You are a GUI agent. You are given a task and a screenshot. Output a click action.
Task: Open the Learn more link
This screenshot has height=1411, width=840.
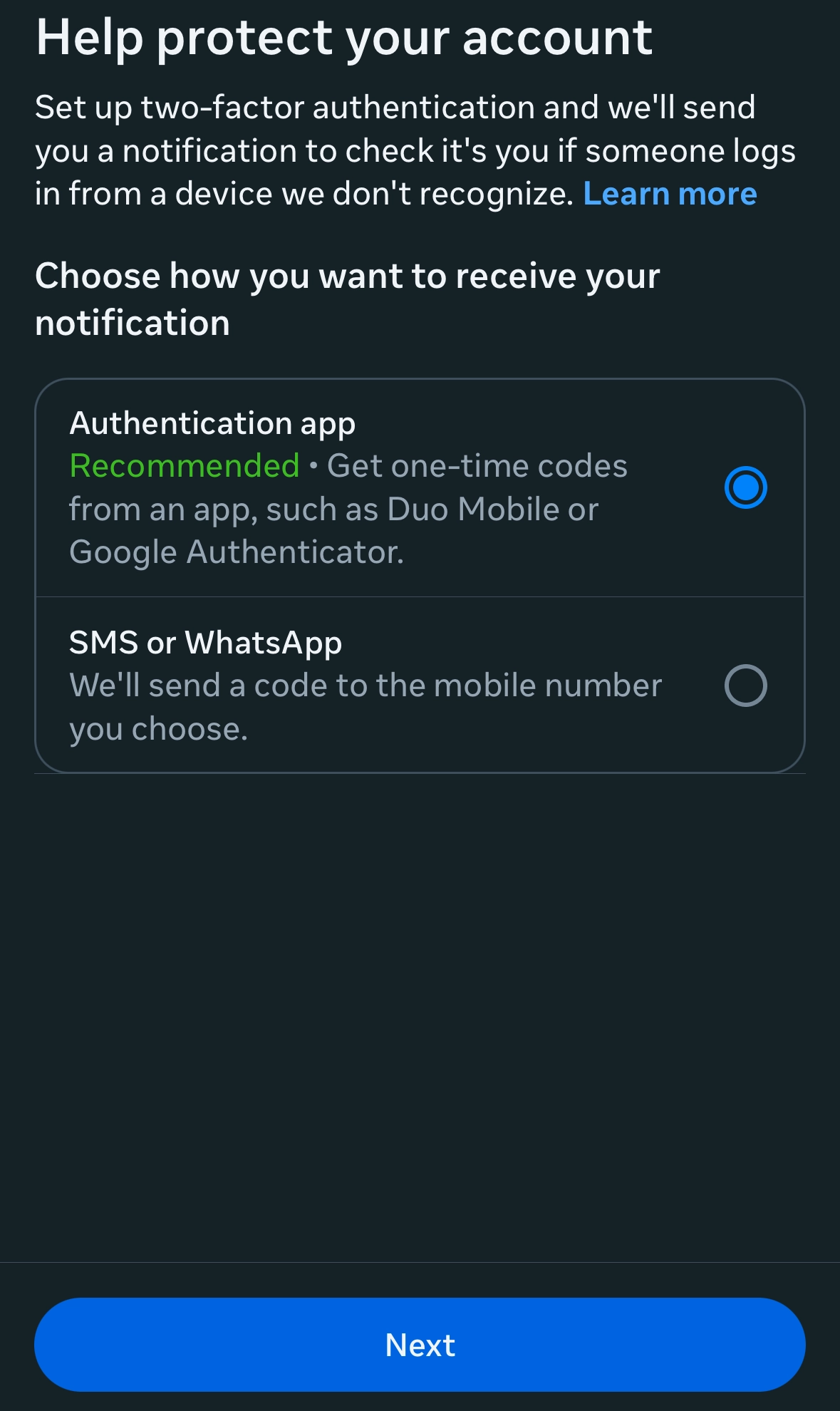pyautogui.click(x=670, y=194)
